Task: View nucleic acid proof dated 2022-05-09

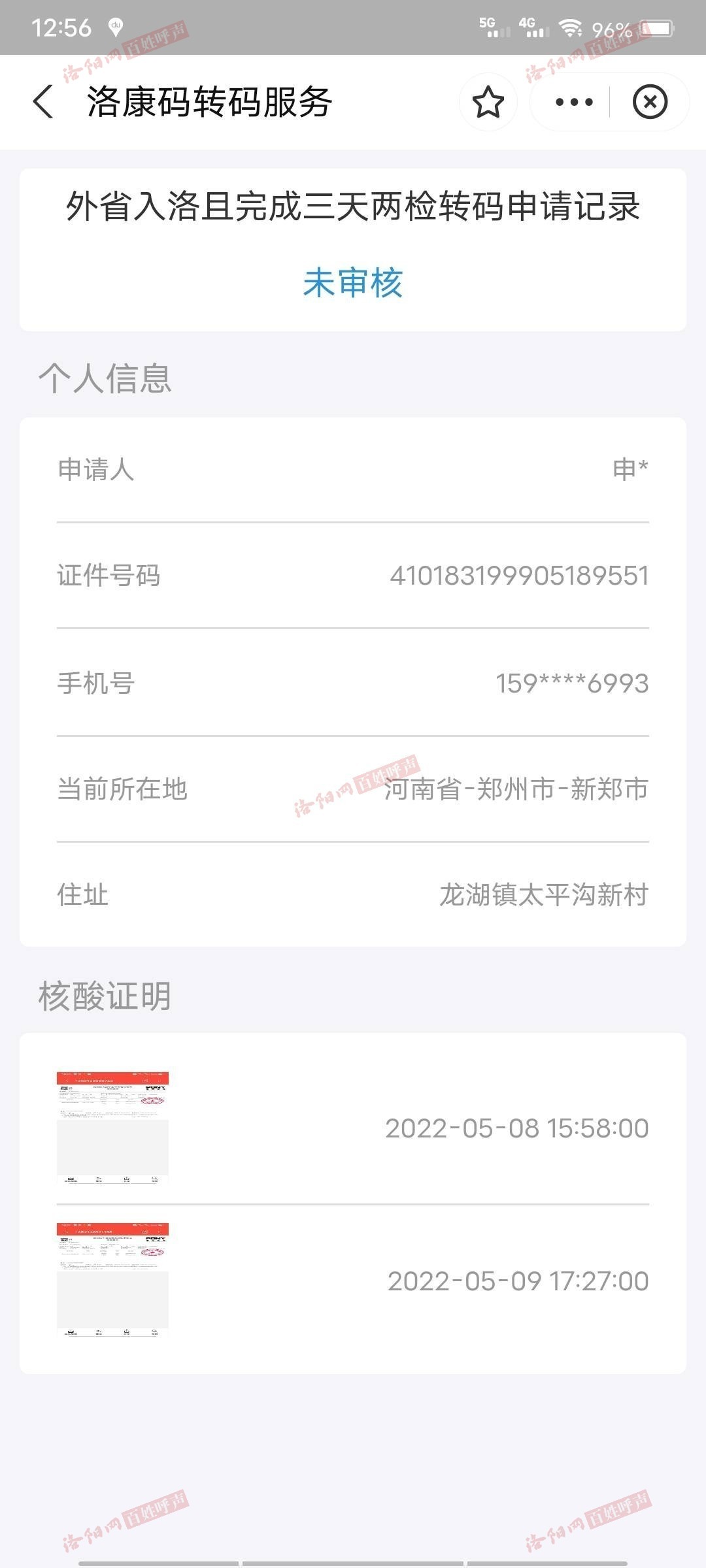Action: tap(112, 1281)
